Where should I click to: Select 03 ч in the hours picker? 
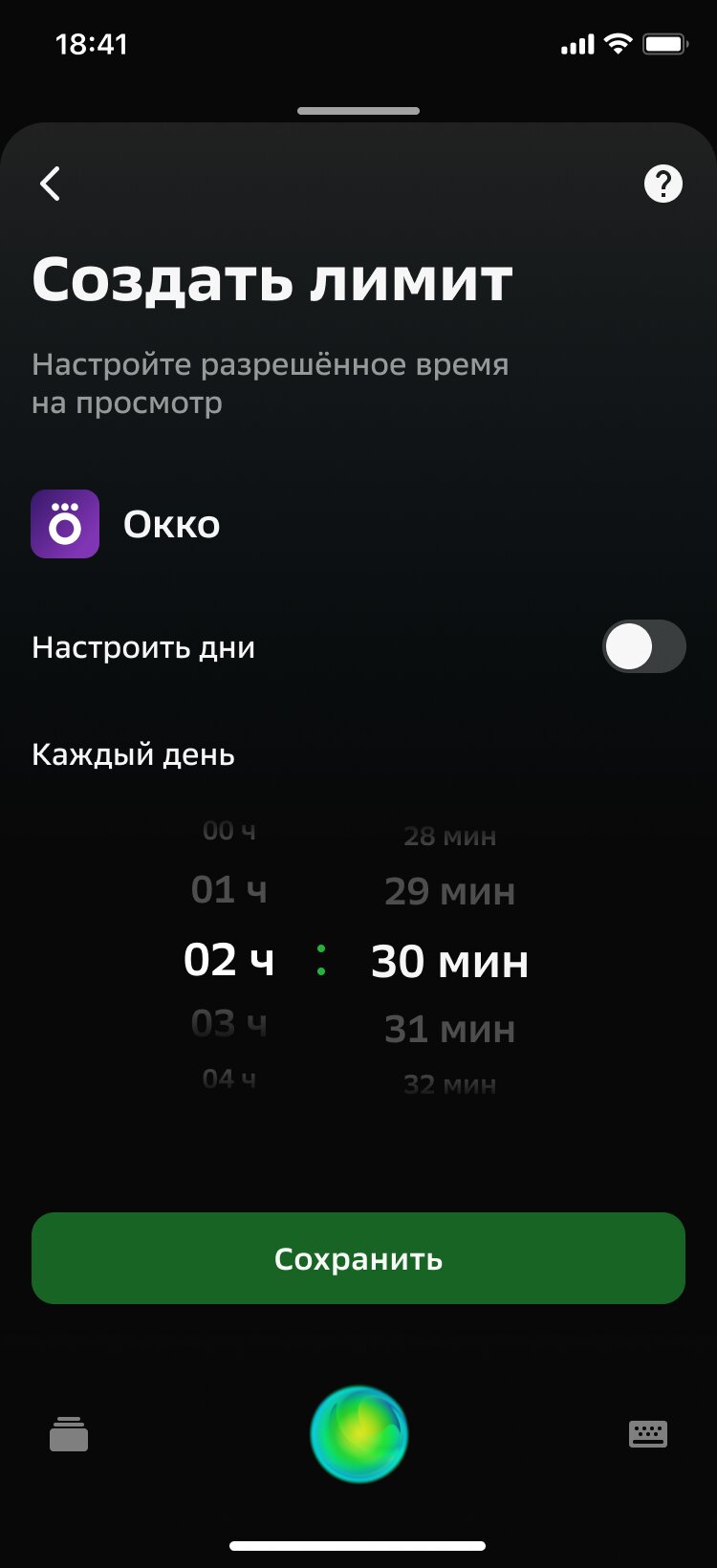point(229,1024)
